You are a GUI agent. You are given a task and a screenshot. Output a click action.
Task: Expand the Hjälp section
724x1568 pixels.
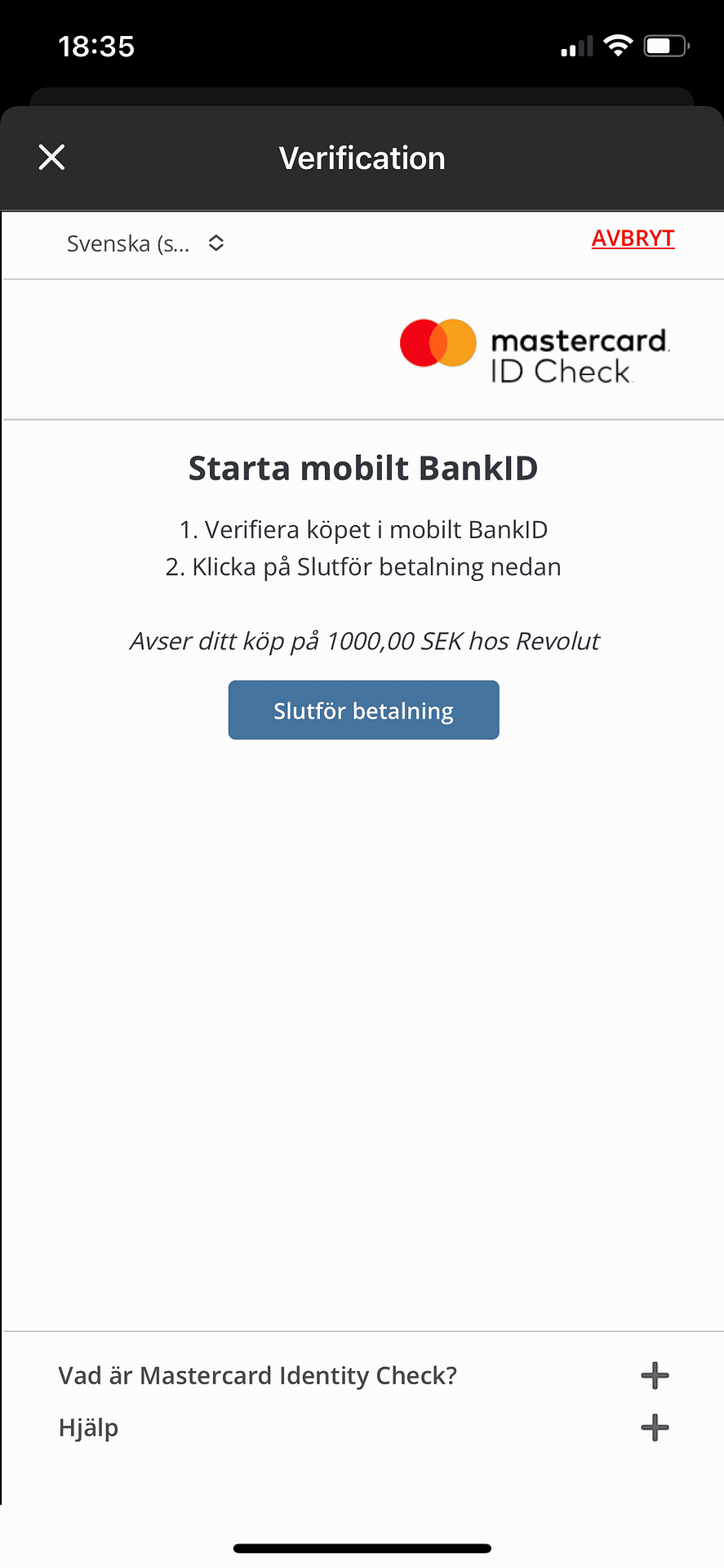coord(363,1428)
